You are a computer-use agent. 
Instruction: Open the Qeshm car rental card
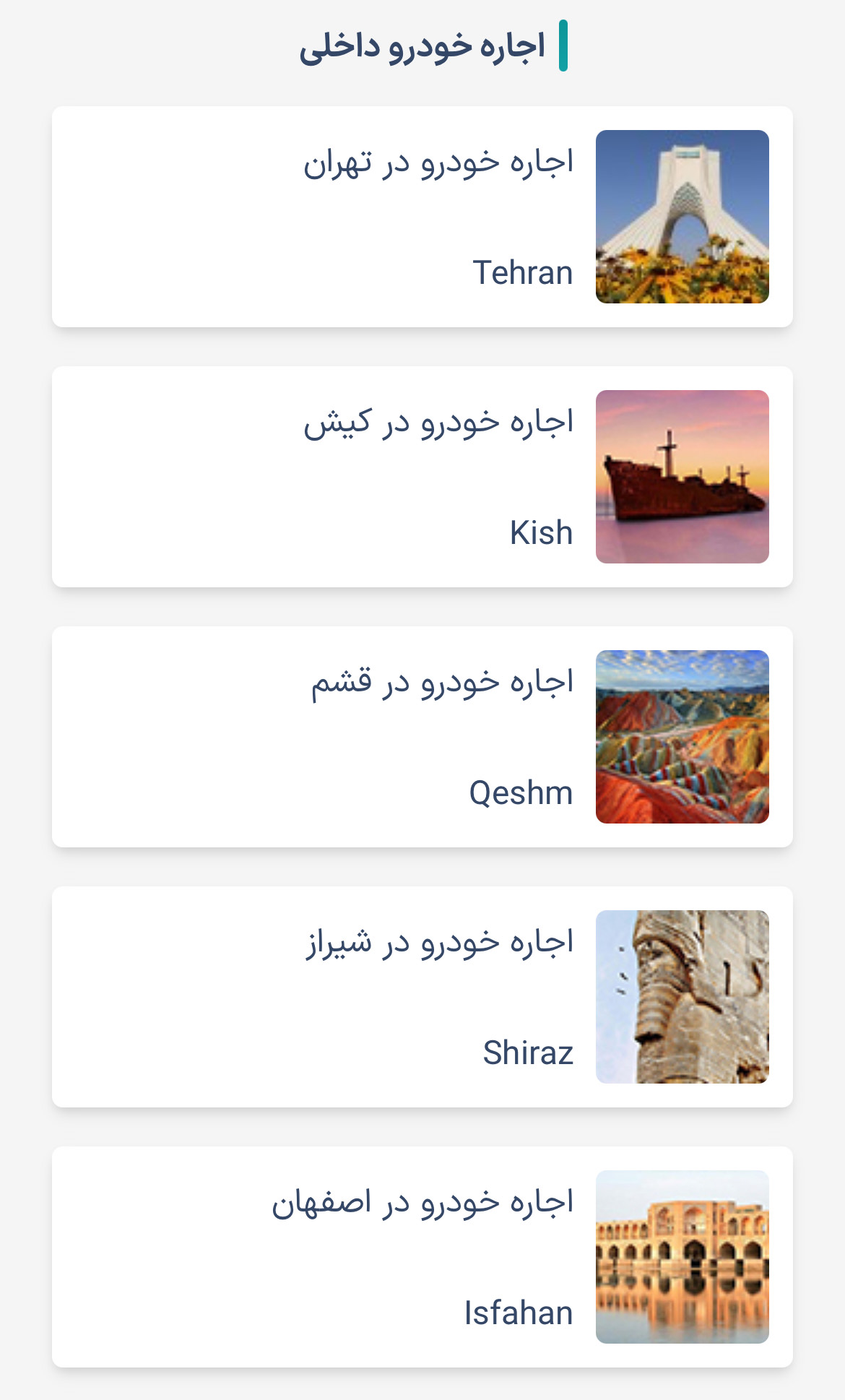(421, 737)
